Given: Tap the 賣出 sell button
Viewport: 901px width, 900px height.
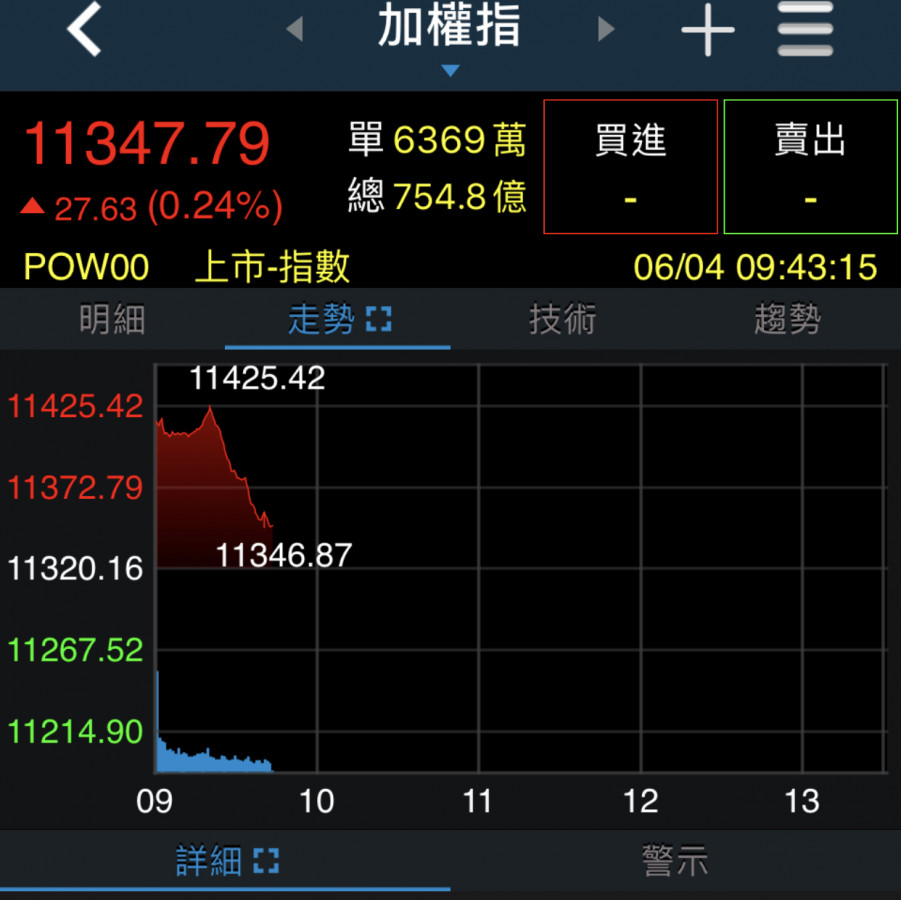Looking at the screenshot, I should (810, 166).
